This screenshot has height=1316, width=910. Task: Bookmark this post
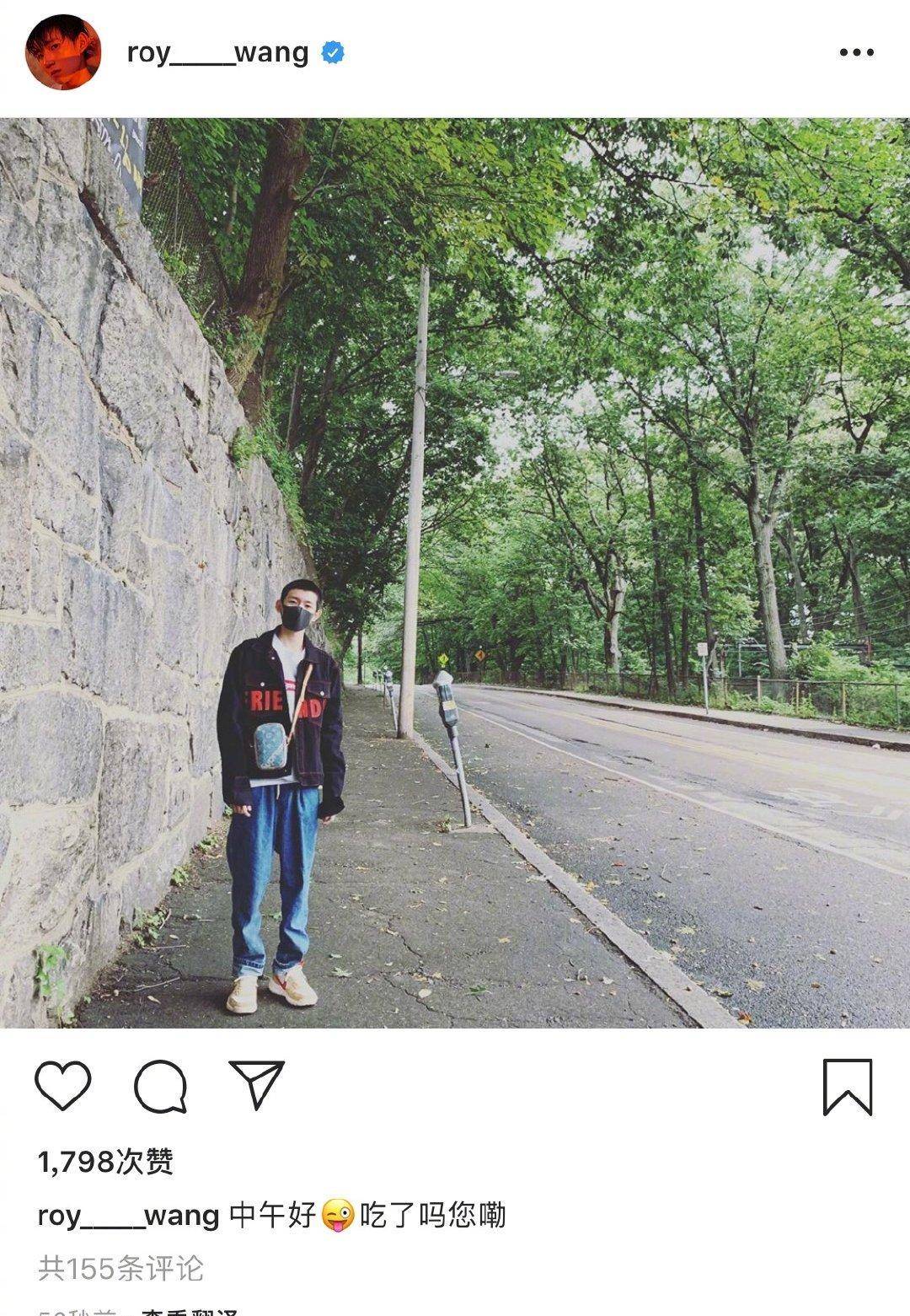click(847, 1087)
